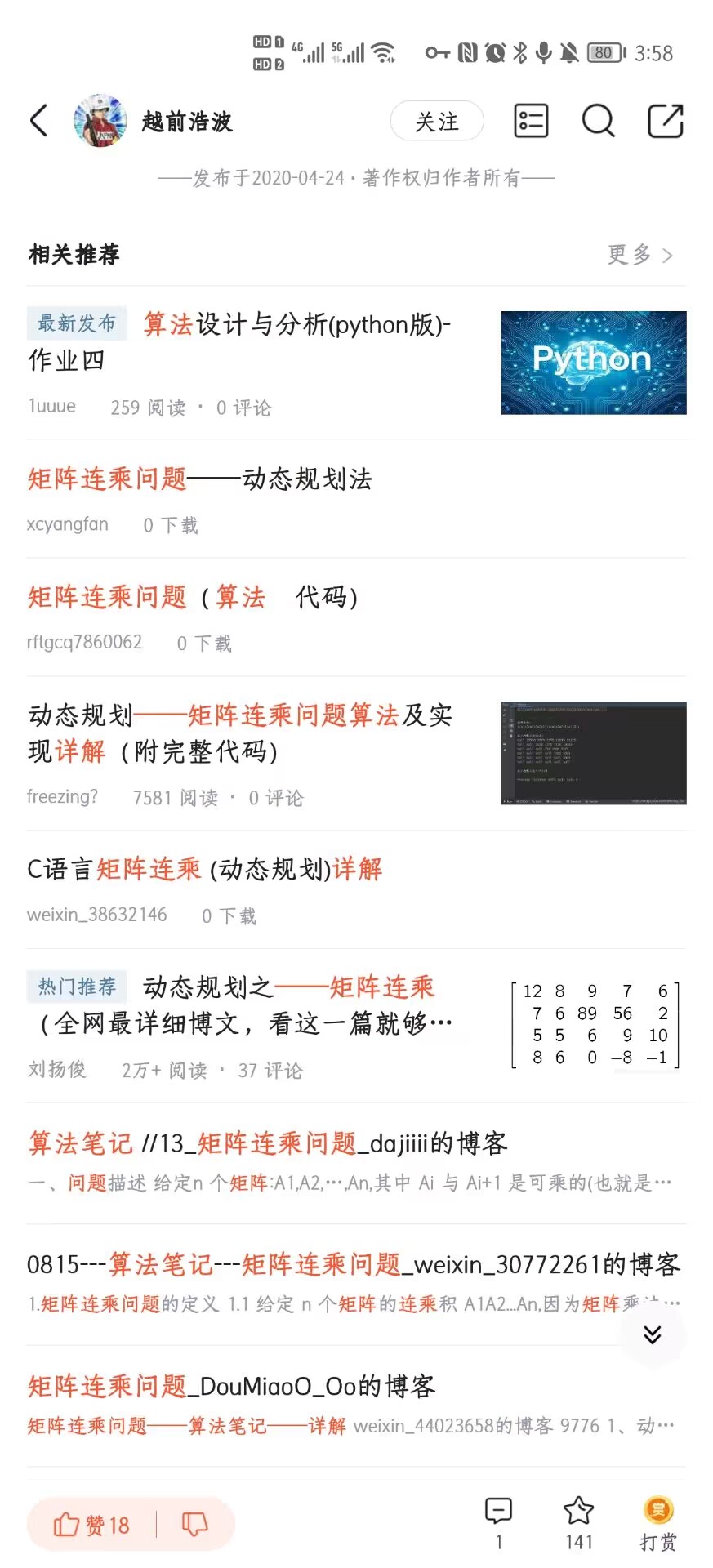This screenshot has width=713, height=1568.
Task: Open search with the magnifier icon
Action: point(598,122)
